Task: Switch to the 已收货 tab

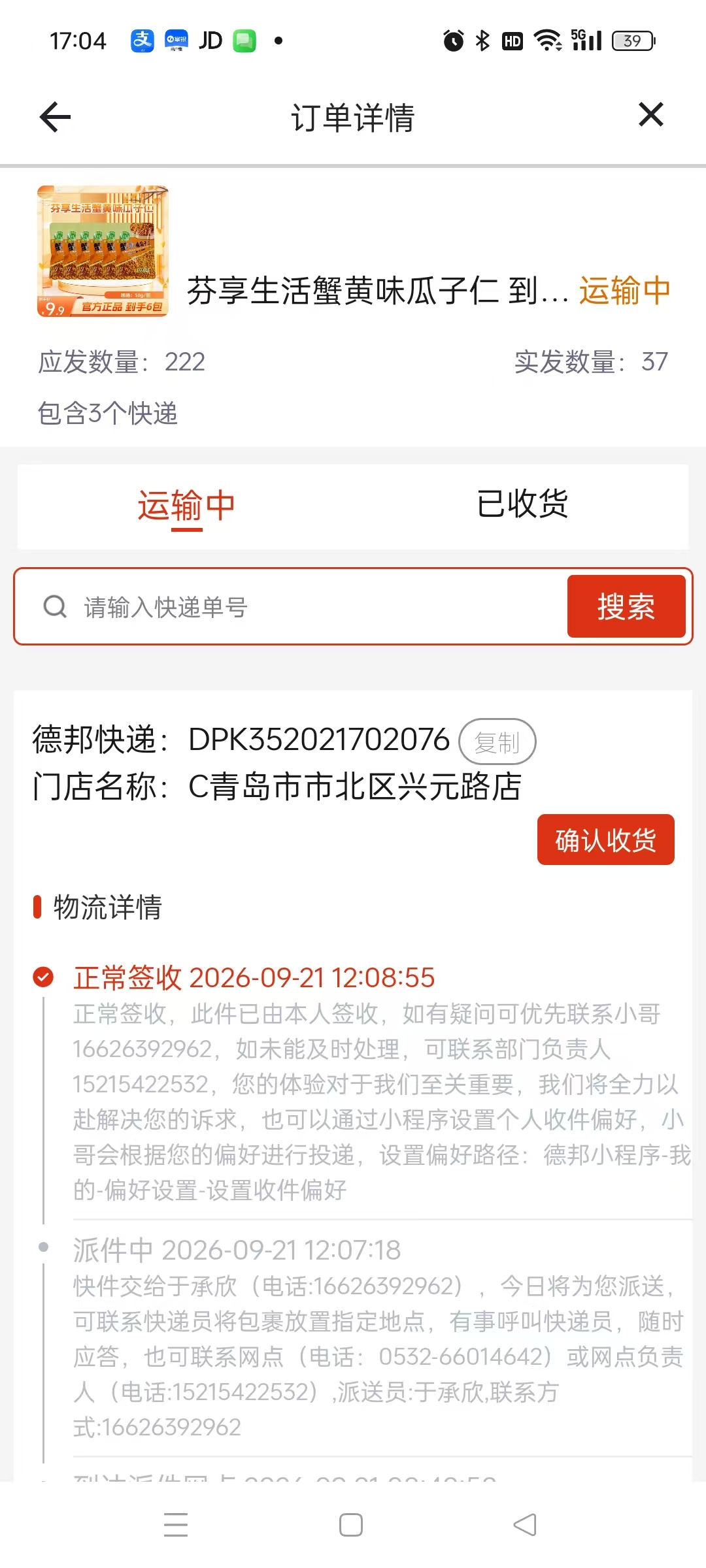Action: pos(522,505)
